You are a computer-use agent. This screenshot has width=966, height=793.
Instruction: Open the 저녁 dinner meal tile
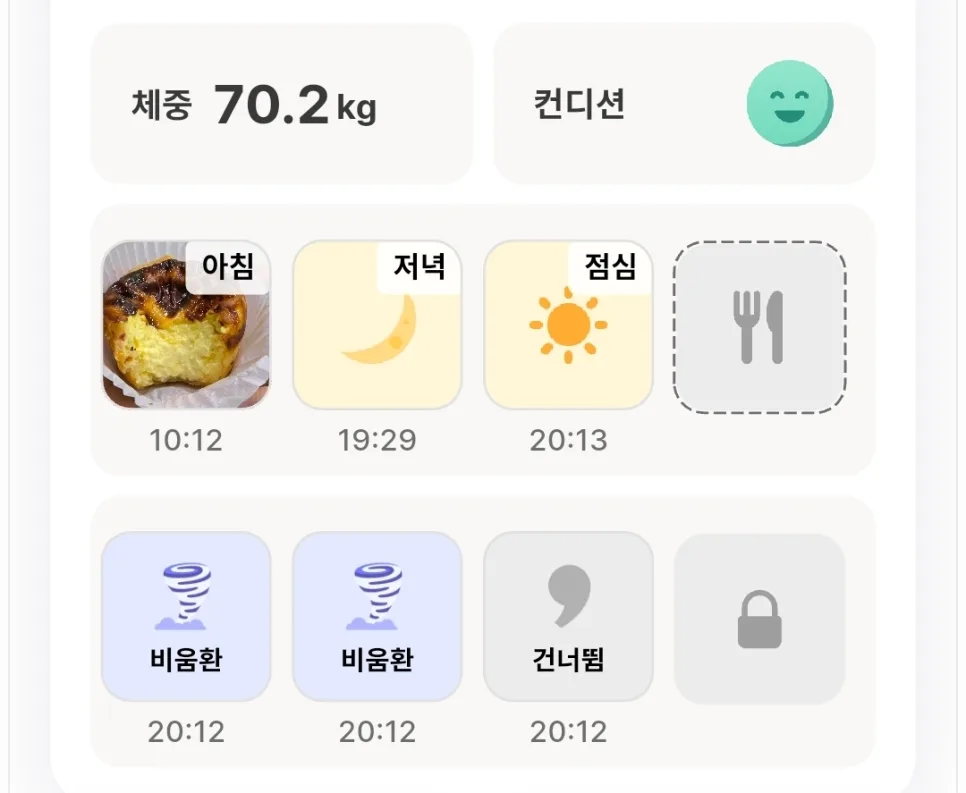(377, 325)
